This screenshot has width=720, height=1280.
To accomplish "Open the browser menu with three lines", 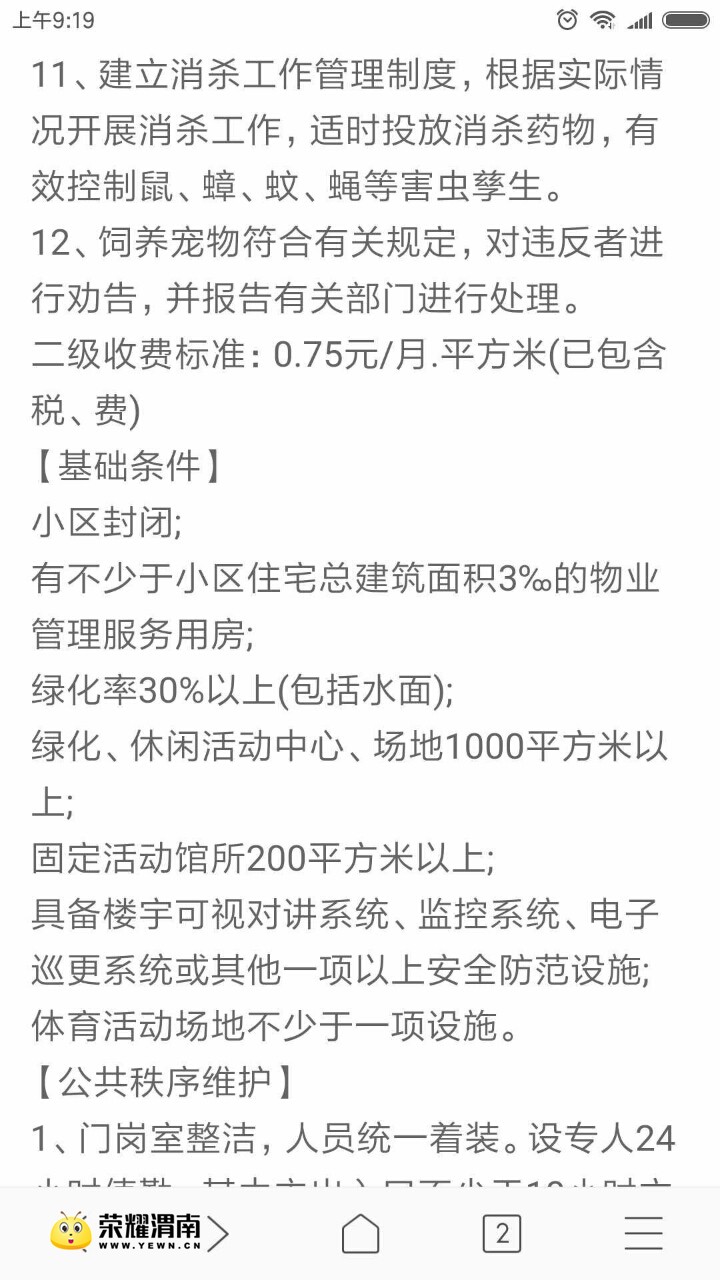I will 644,1234.
